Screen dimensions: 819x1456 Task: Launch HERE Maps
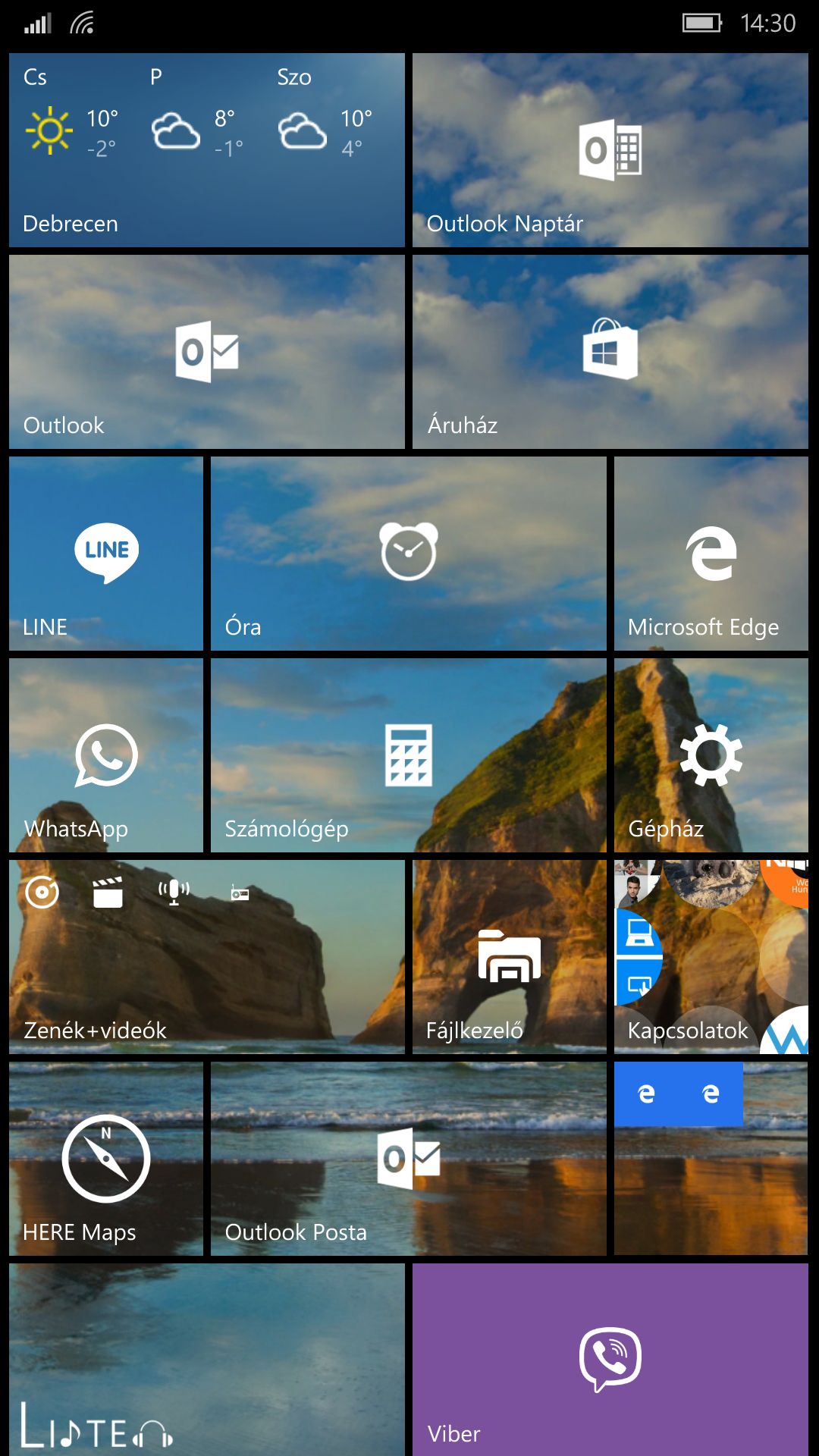106,1159
